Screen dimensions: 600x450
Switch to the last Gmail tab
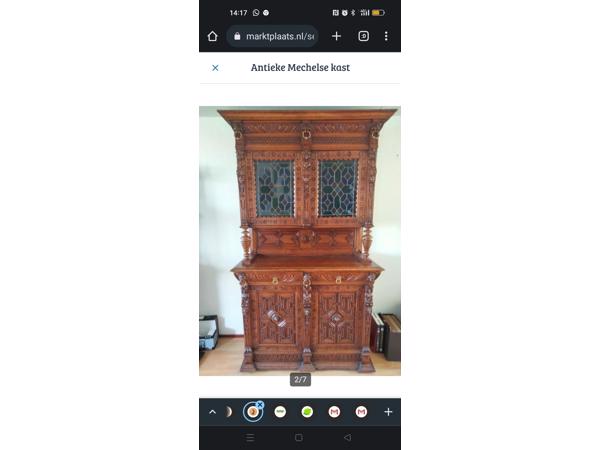(x=361, y=412)
